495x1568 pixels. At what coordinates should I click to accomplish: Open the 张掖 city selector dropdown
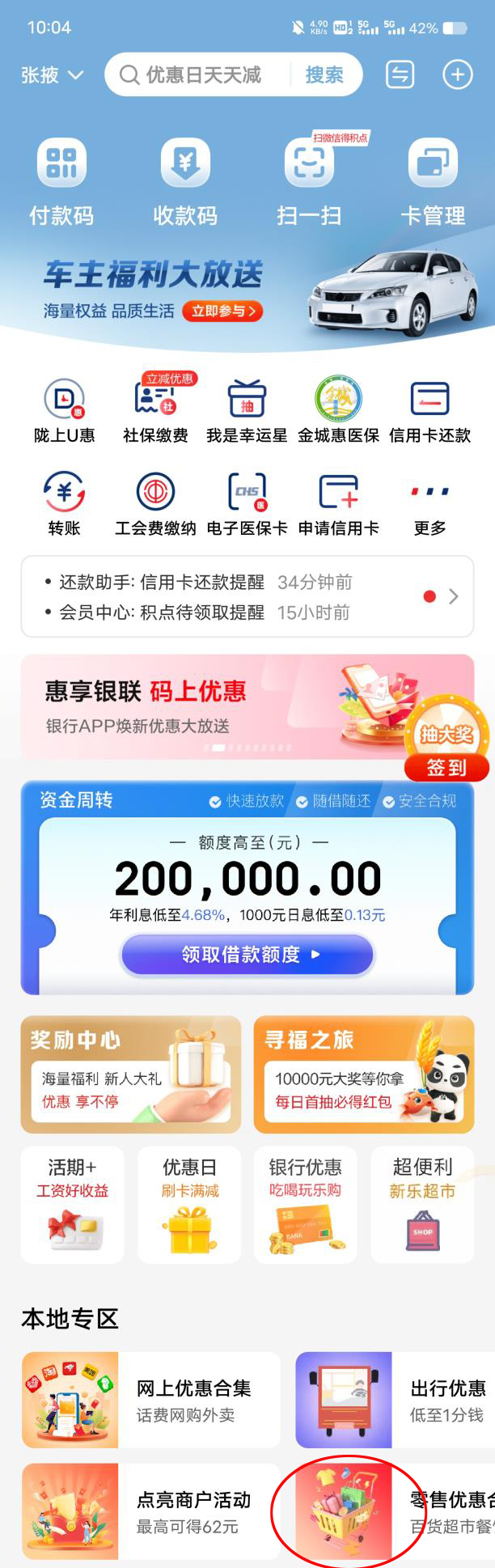[52, 75]
